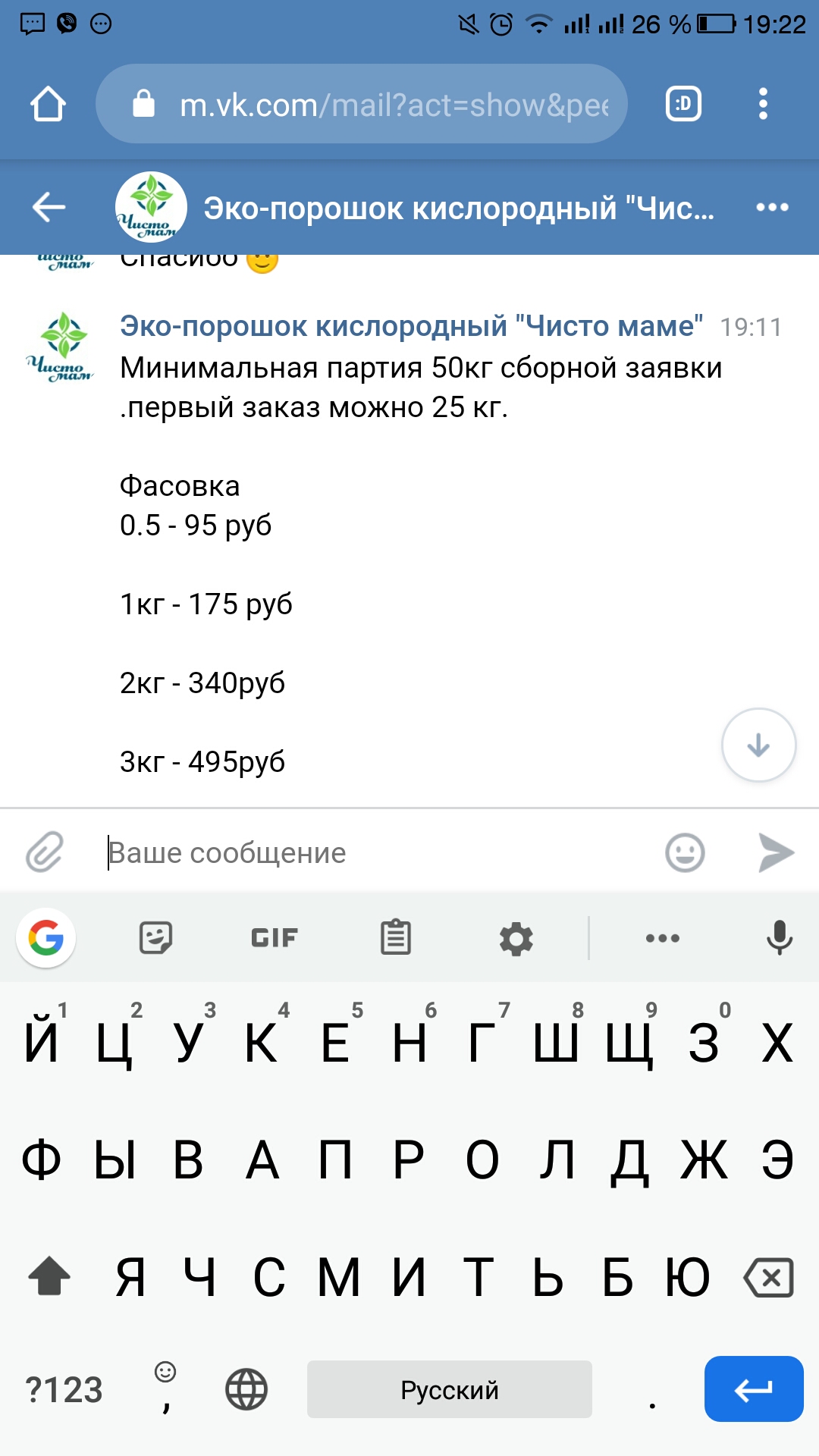The image size is (819, 1456).
Task: Open the sender name "Эко-порошок кислородный Чисто маме"
Action: (411, 326)
